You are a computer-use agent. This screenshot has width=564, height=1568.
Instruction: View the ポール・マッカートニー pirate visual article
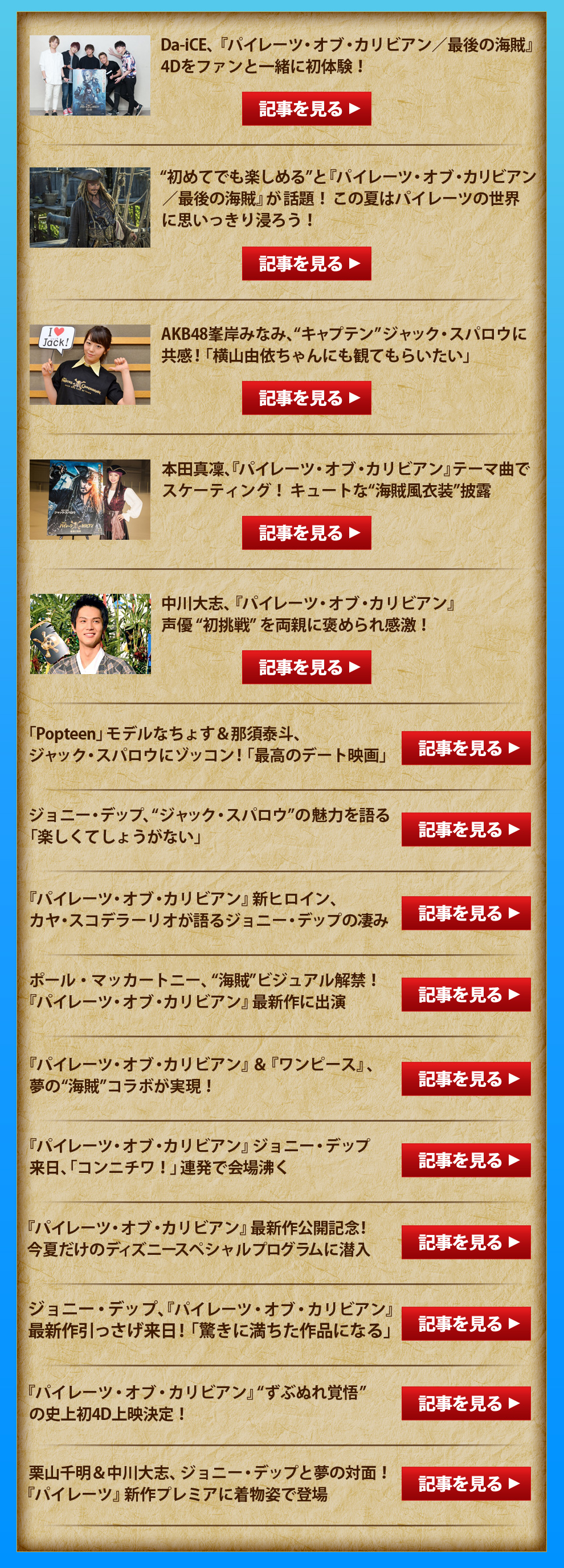tap(466, 995)
